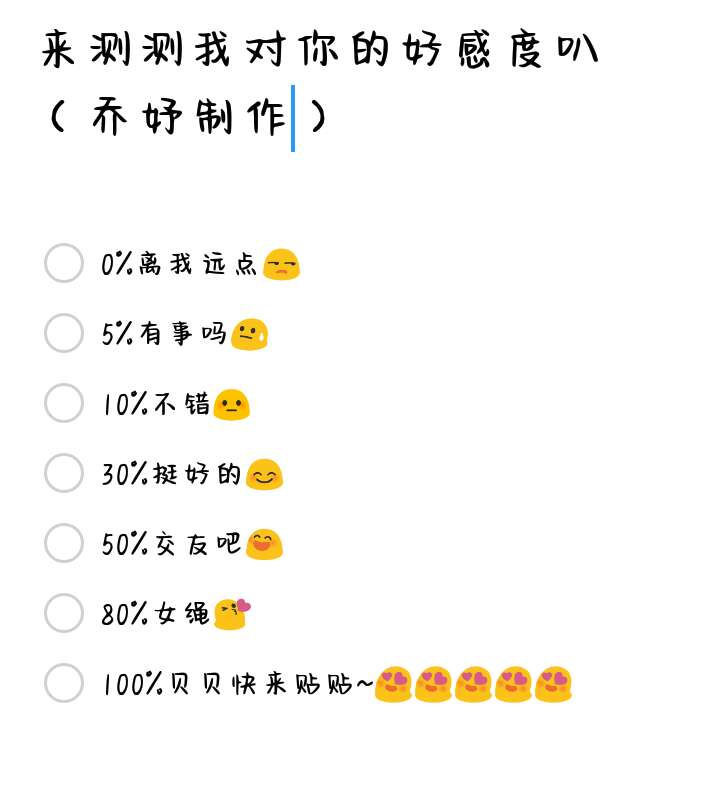Pick the 100%贝贝快来贴贴 option

point(64,683)
